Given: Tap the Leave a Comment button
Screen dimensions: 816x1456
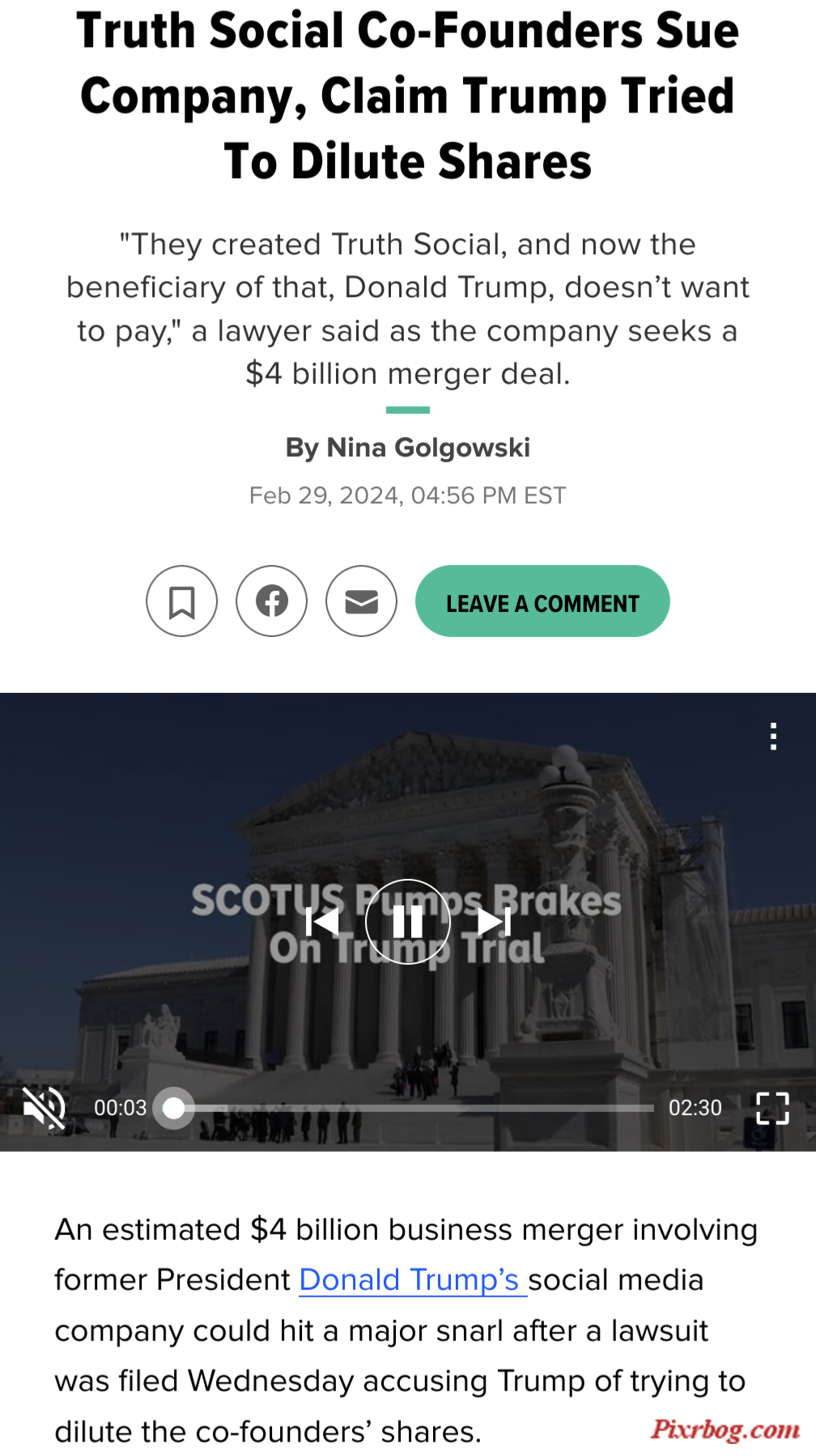Looking at the screenshot, I should pyautogui.click(x=542, y=601).
